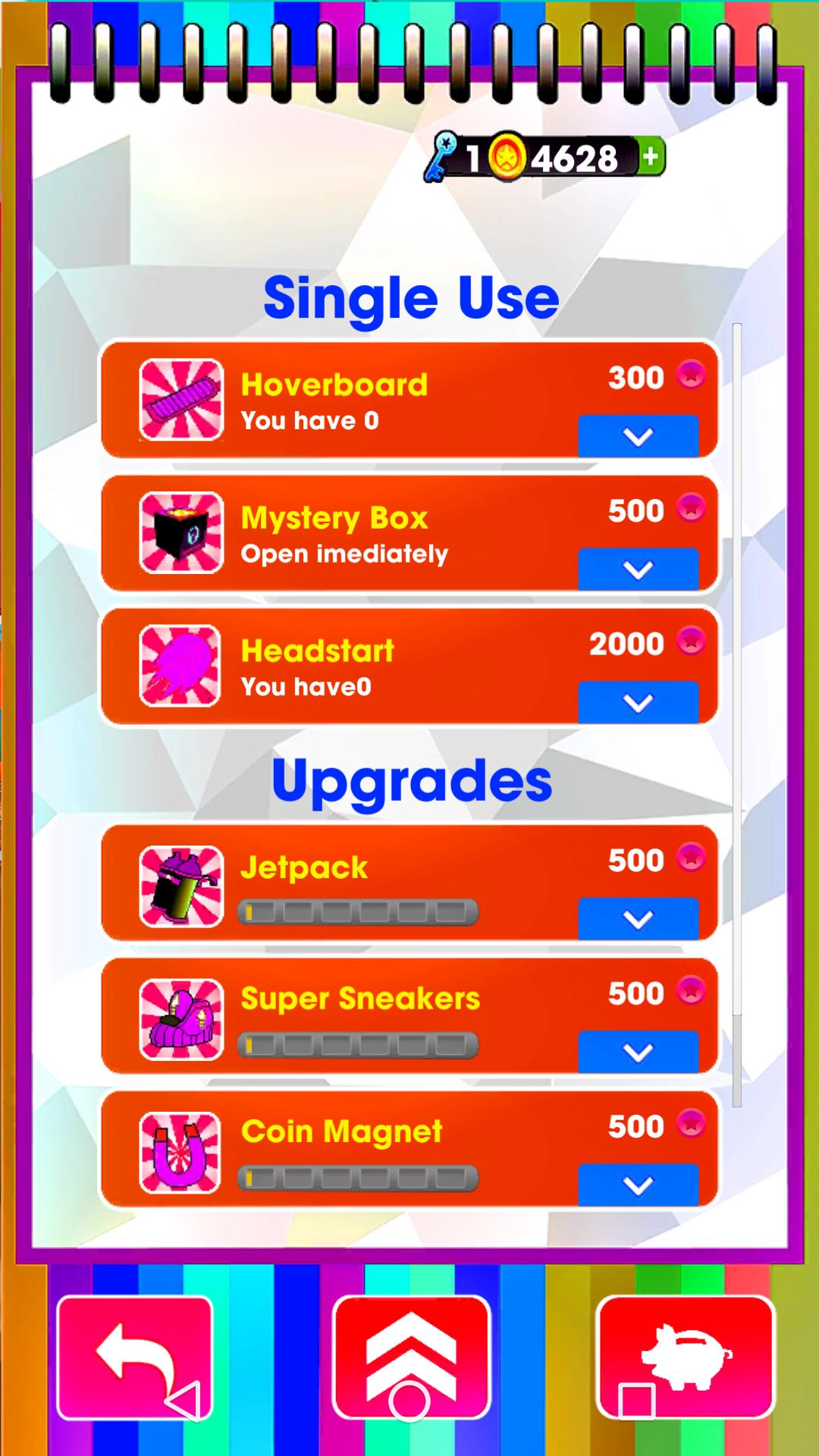Screen dimensions: 819x1456
Task: Expand the Hoverboard item details
Action: point(638,436)
